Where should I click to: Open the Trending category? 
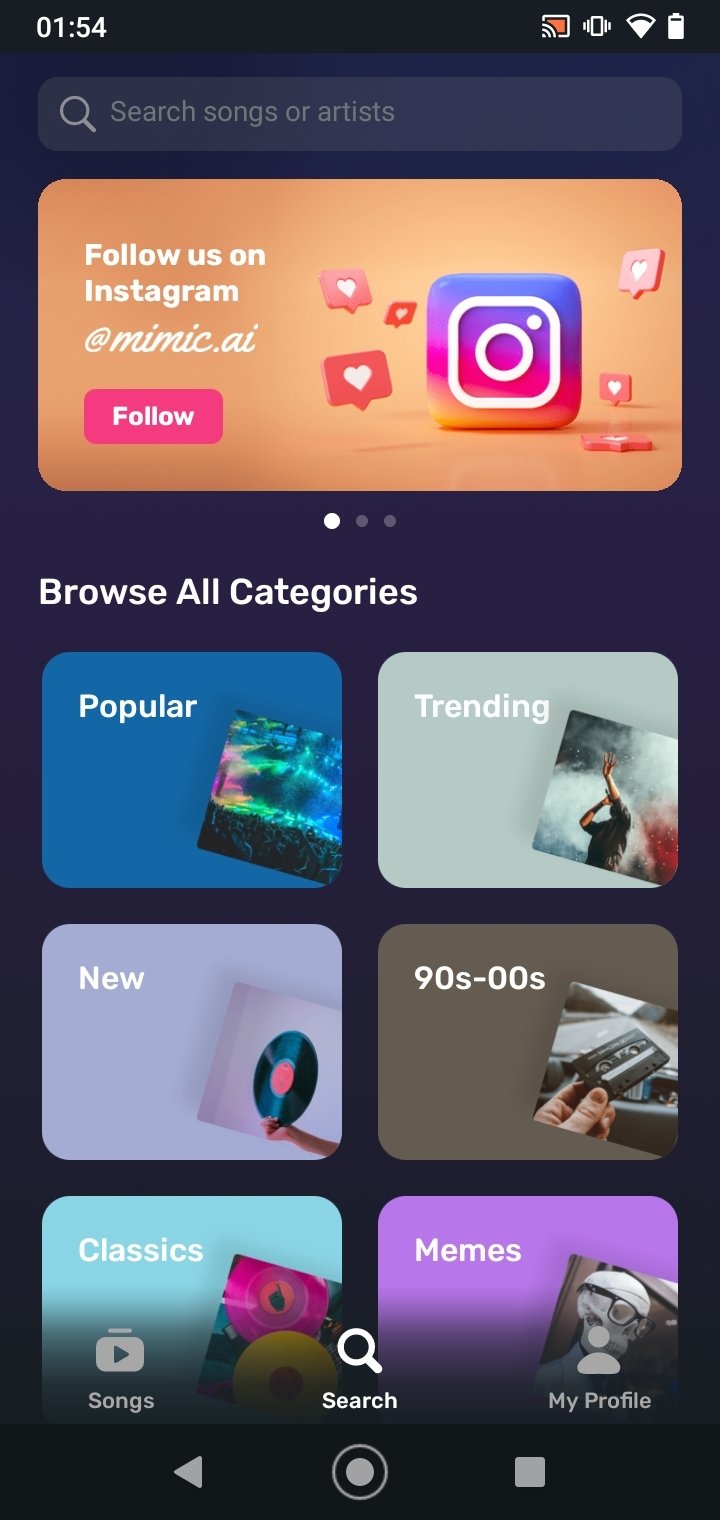528,769
